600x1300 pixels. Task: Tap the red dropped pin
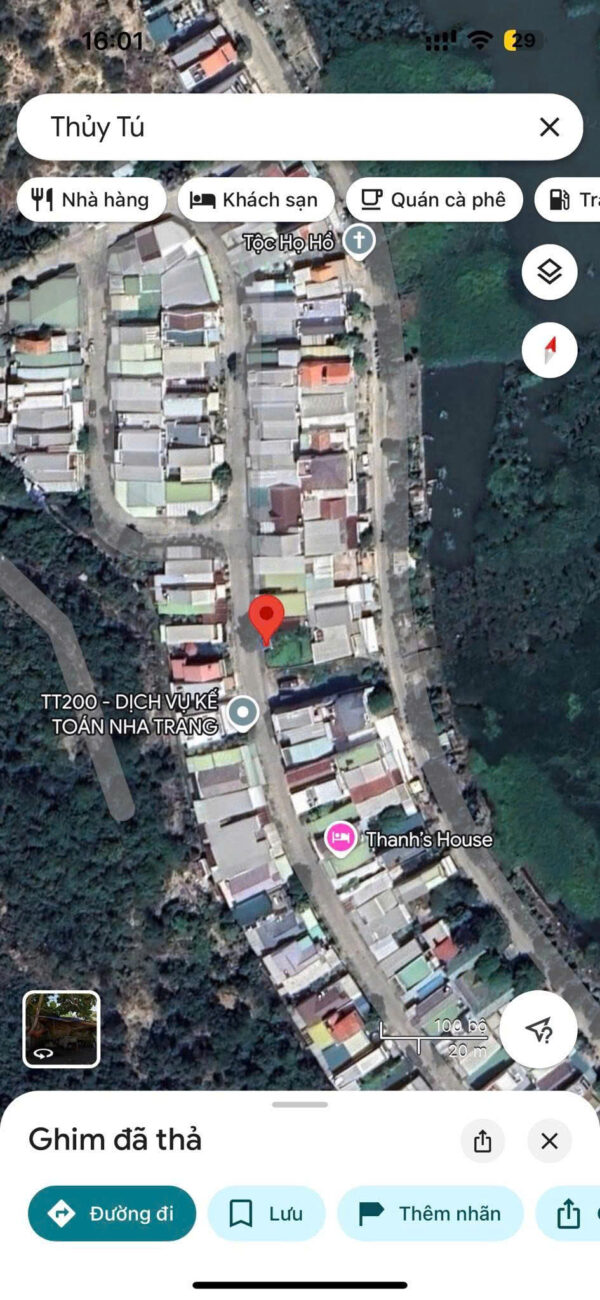(266, 618)
